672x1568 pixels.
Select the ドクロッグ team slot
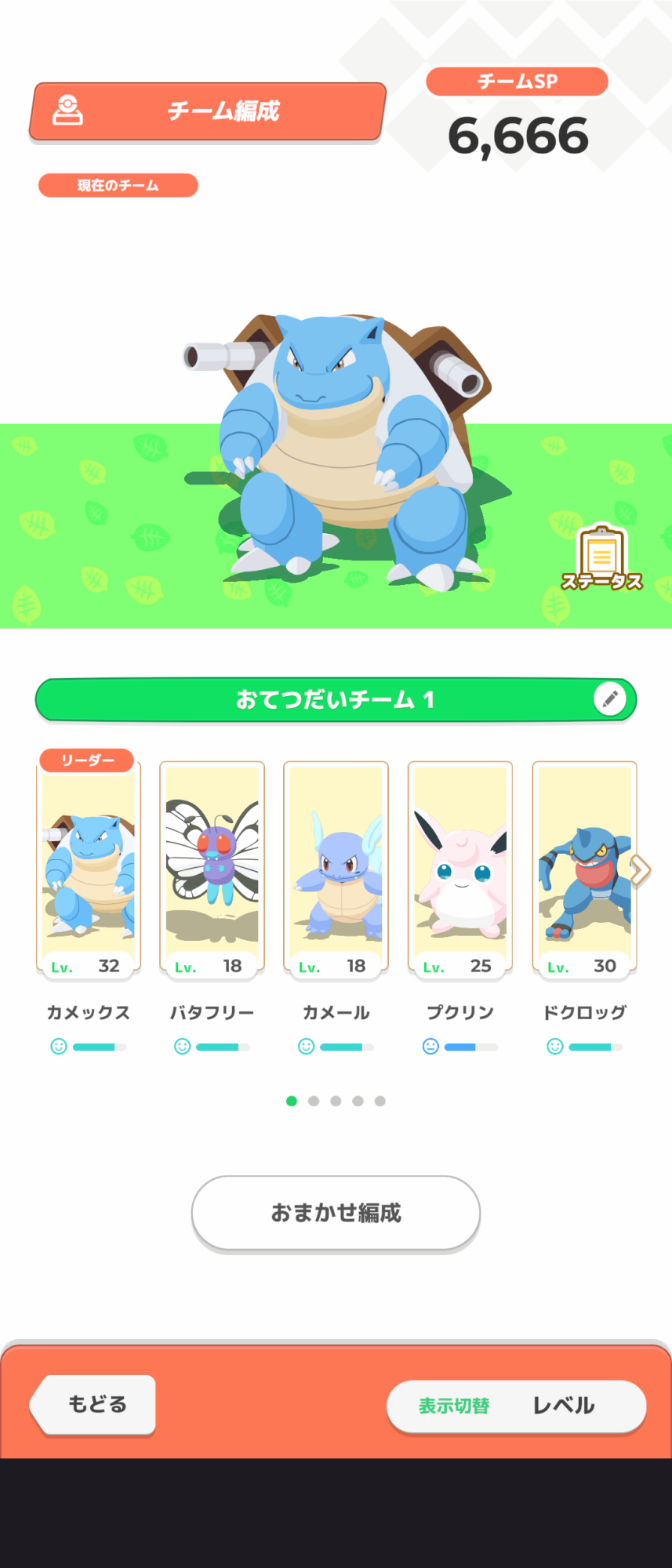(584, 868)
